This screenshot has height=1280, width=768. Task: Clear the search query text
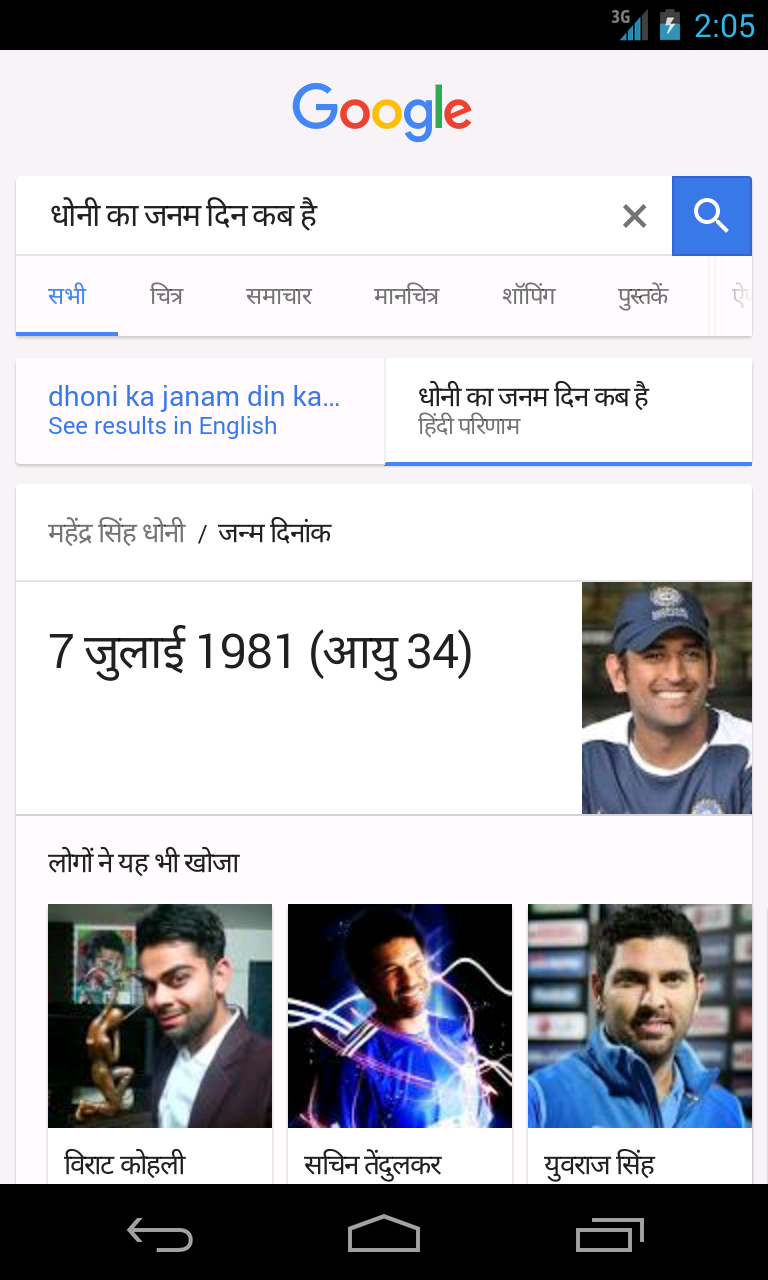point(634,216)
